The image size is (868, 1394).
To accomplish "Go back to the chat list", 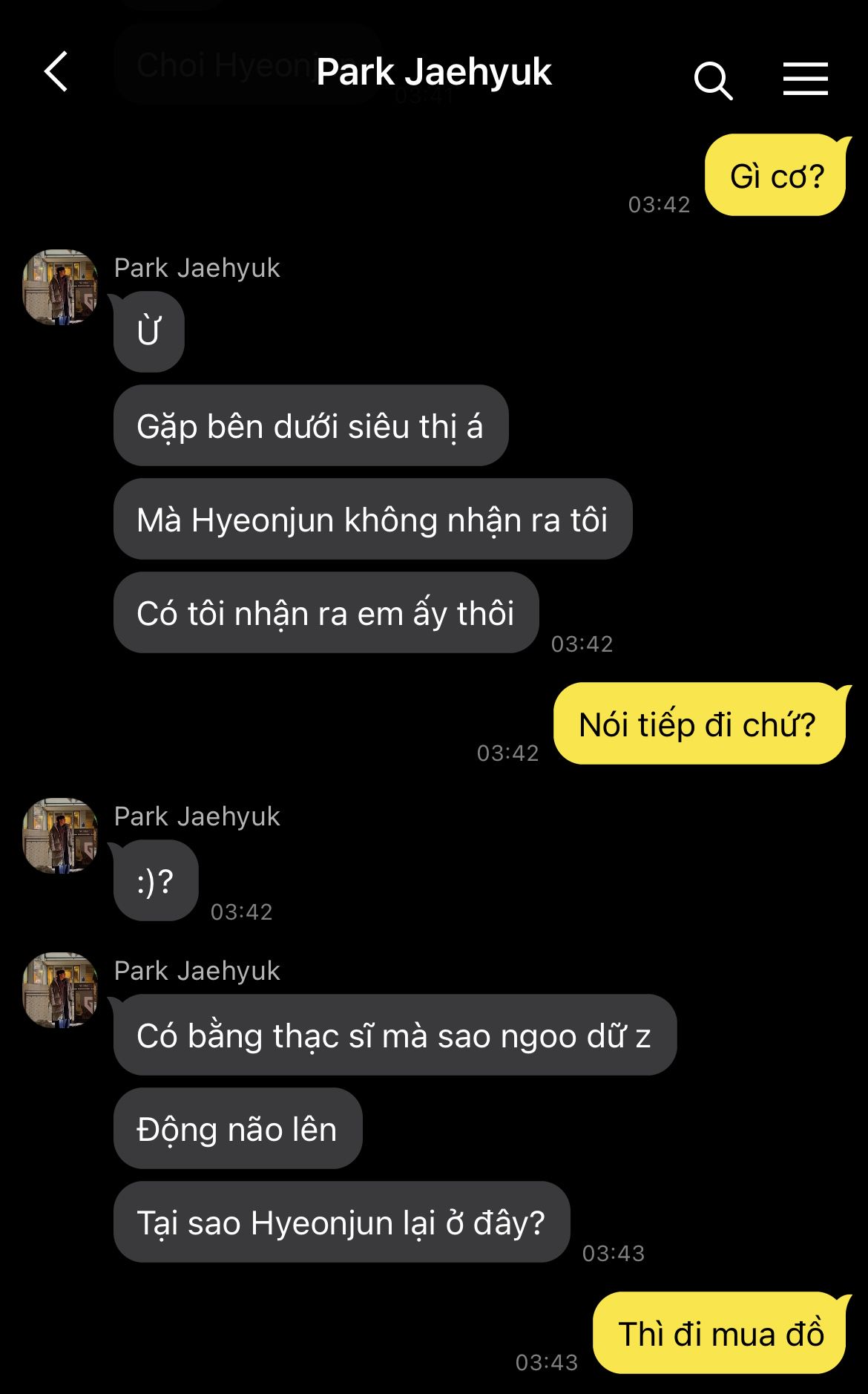I will [56, 72].
